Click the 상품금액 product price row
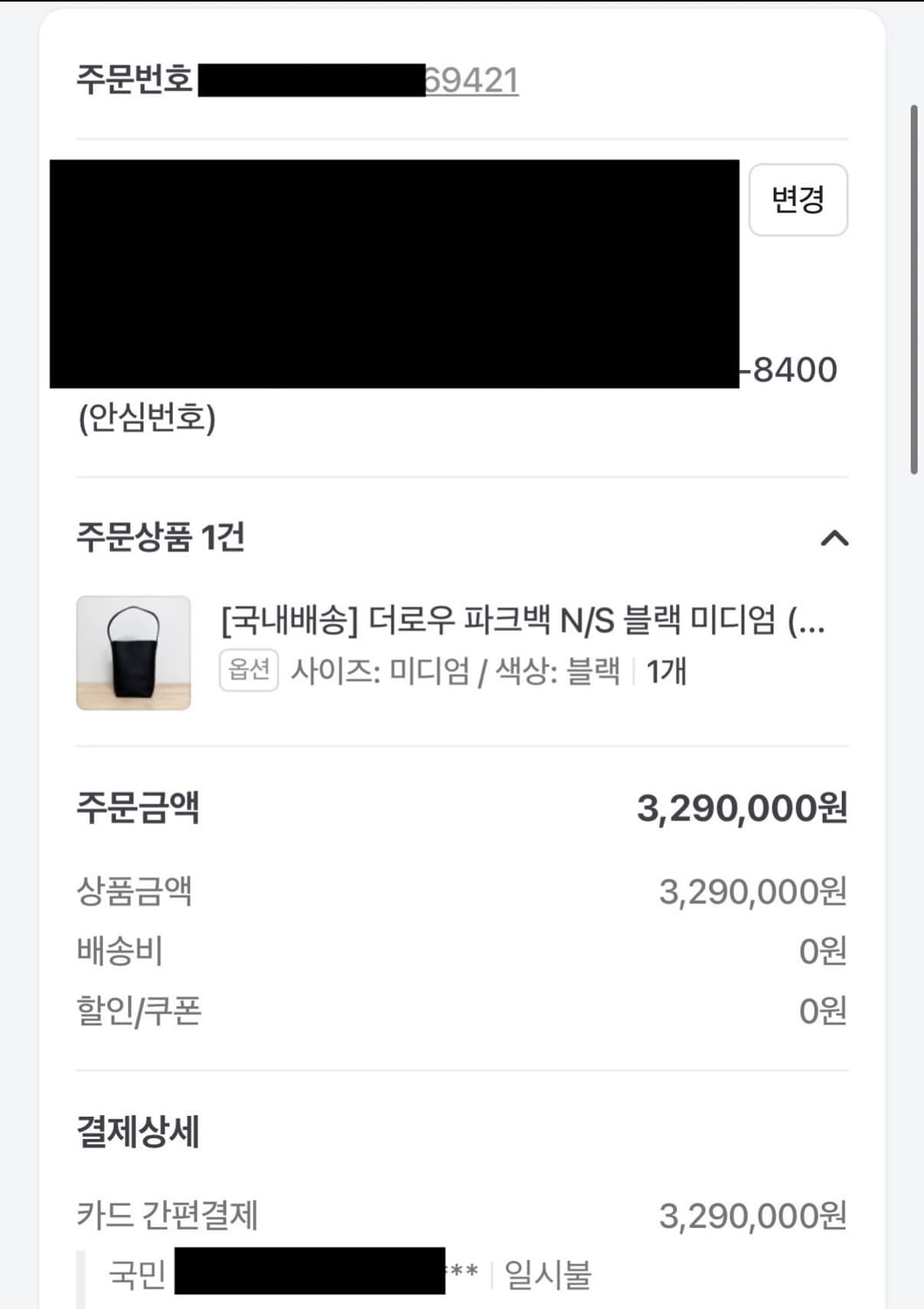This screenshot has width=924, height=1309. (136, 892)
